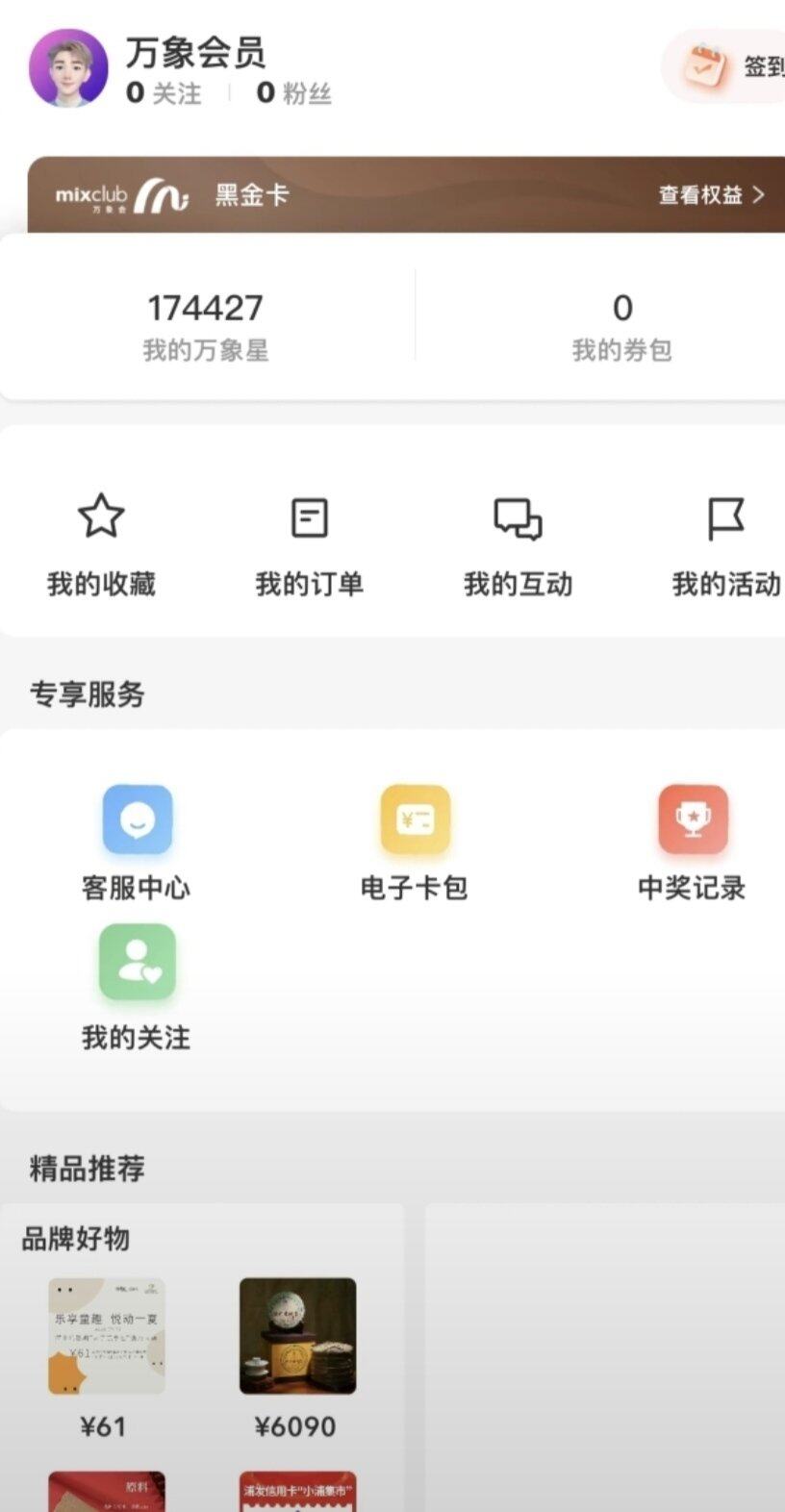Image resolution: width=785 pixels, height=1512 pixels.
Task: Open 我的万象星 points balance
Action: [205, 326]
